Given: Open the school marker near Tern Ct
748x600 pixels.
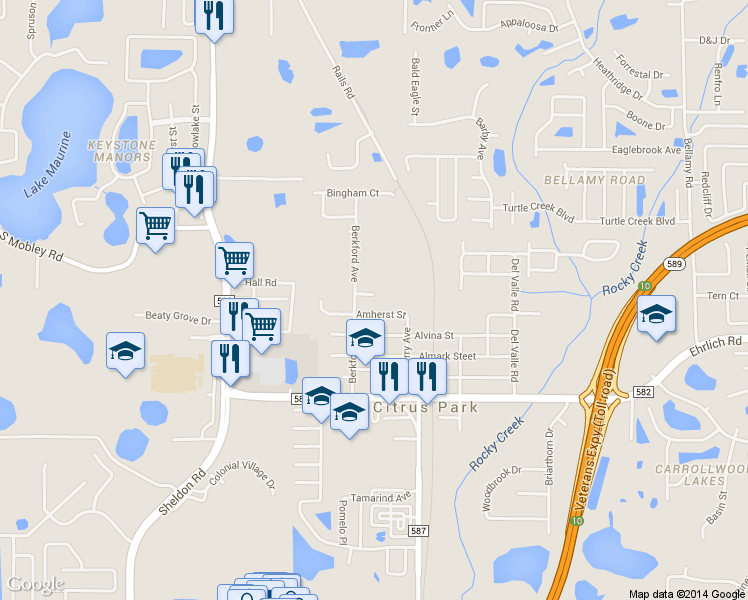Looking at the screenshot, I should click(656, 315).
